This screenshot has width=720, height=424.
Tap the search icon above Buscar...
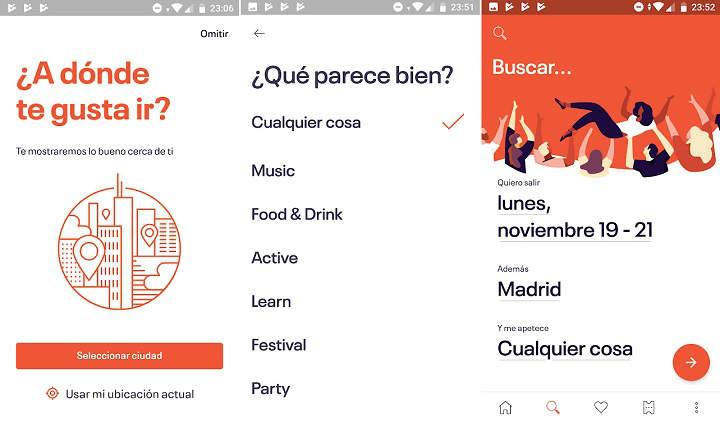tap(500, 33)
